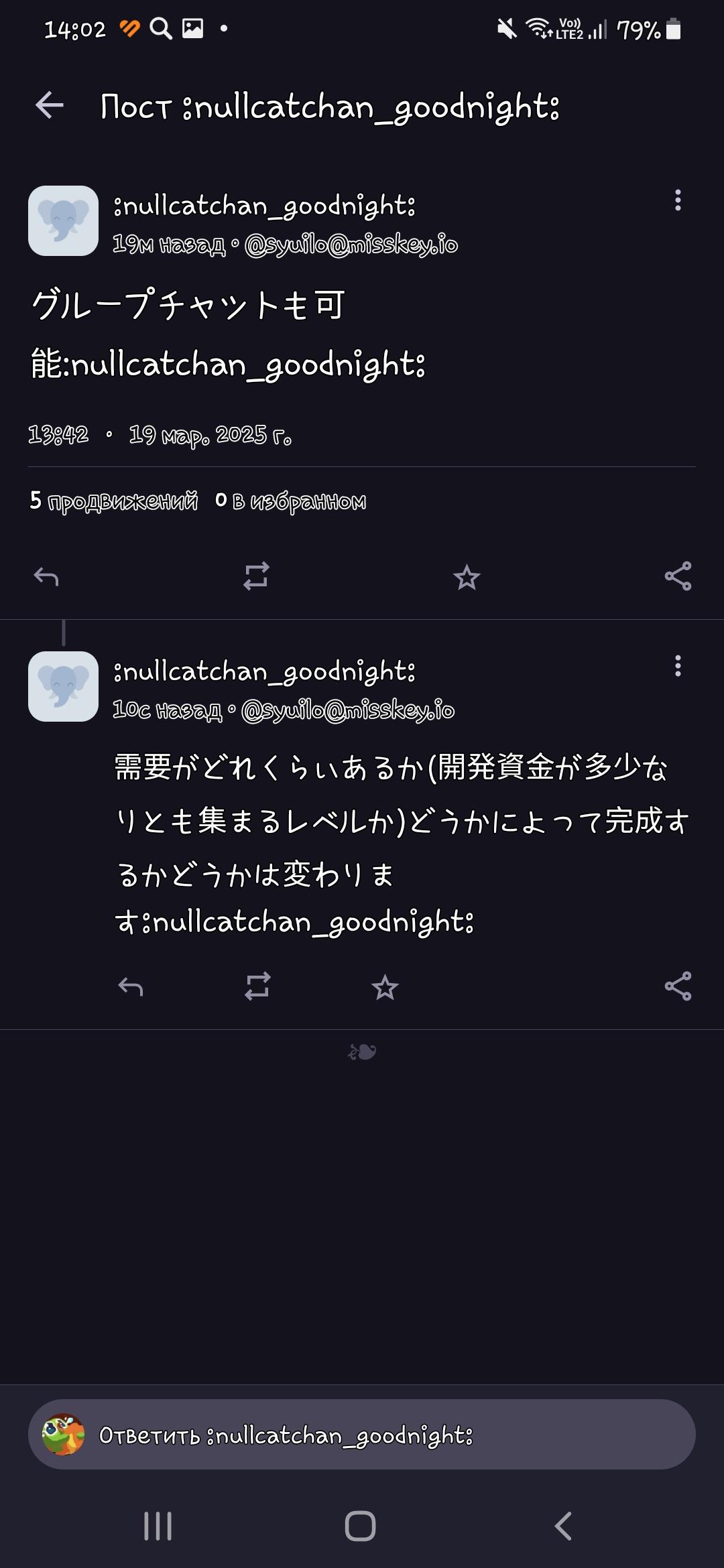The width and height of the screenshot is (724, 1568).
Task: Go back using the app bar arrow
Action: coord(49,105)
